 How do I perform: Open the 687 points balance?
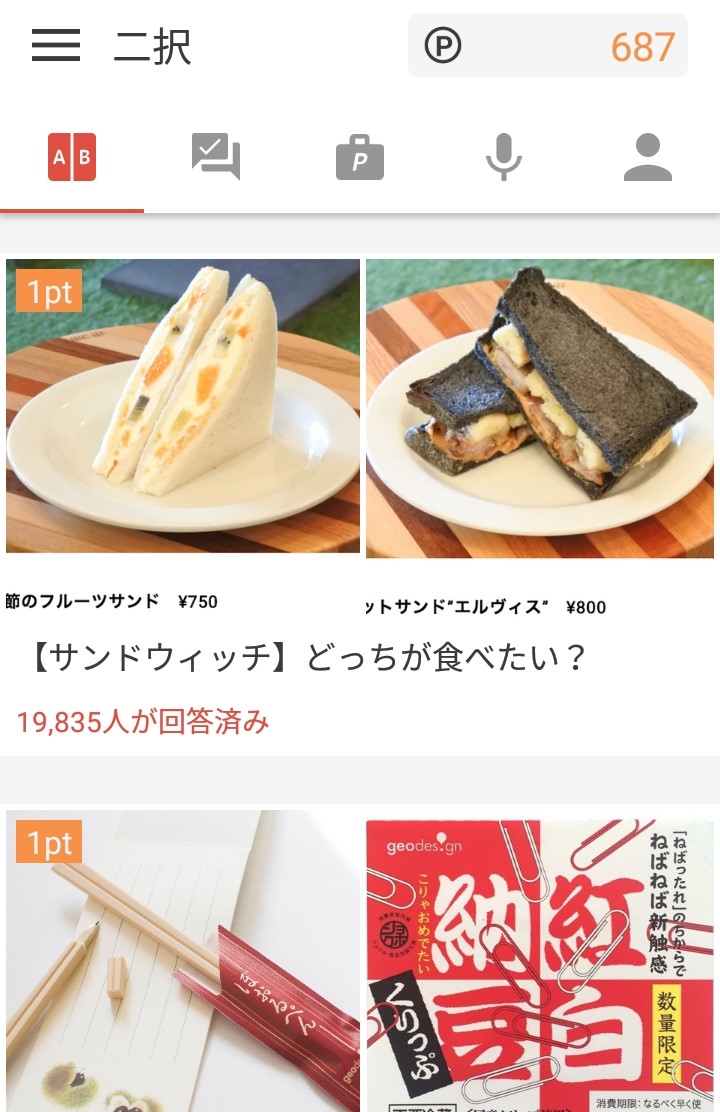tap(548, 46)
